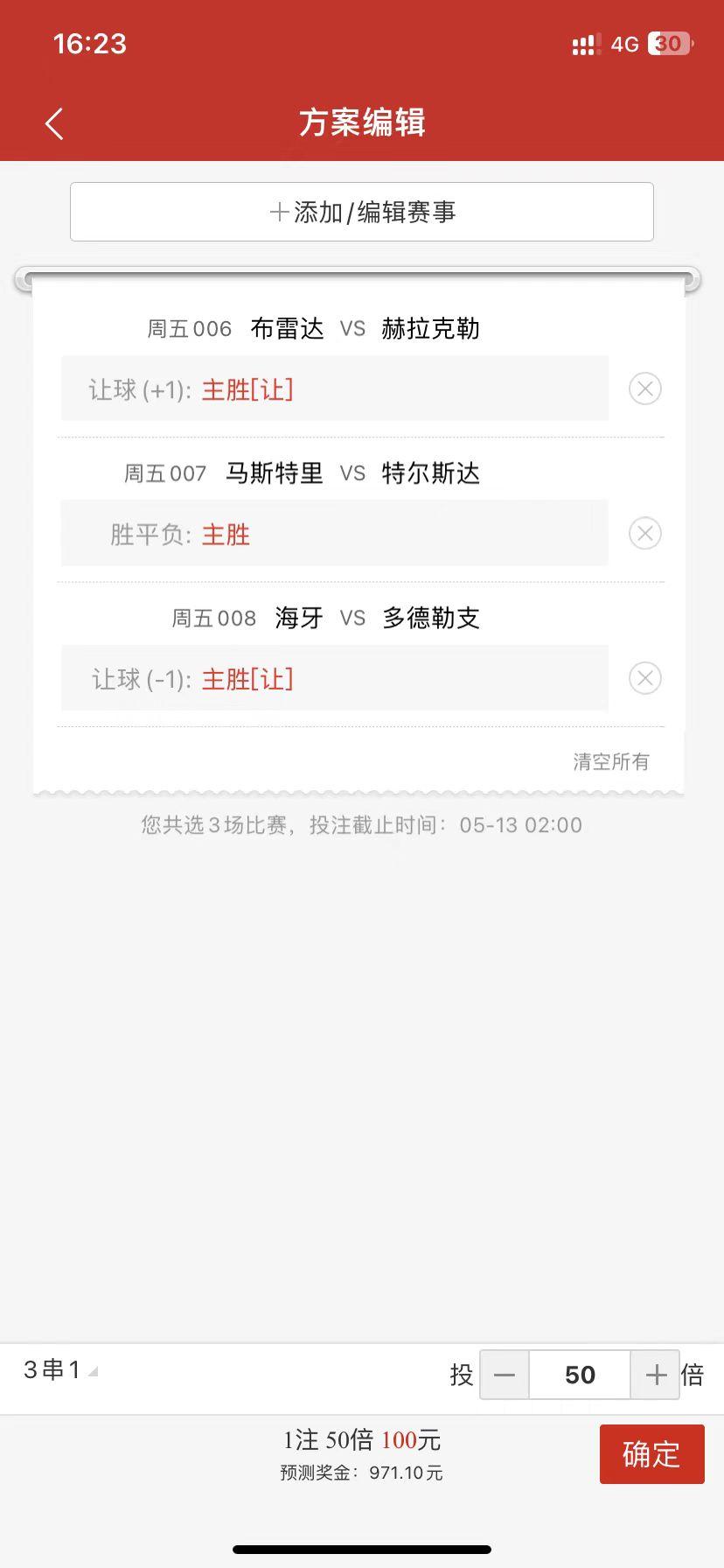Delete the 海牙 VS 多德勒支 match

[645, 678]
